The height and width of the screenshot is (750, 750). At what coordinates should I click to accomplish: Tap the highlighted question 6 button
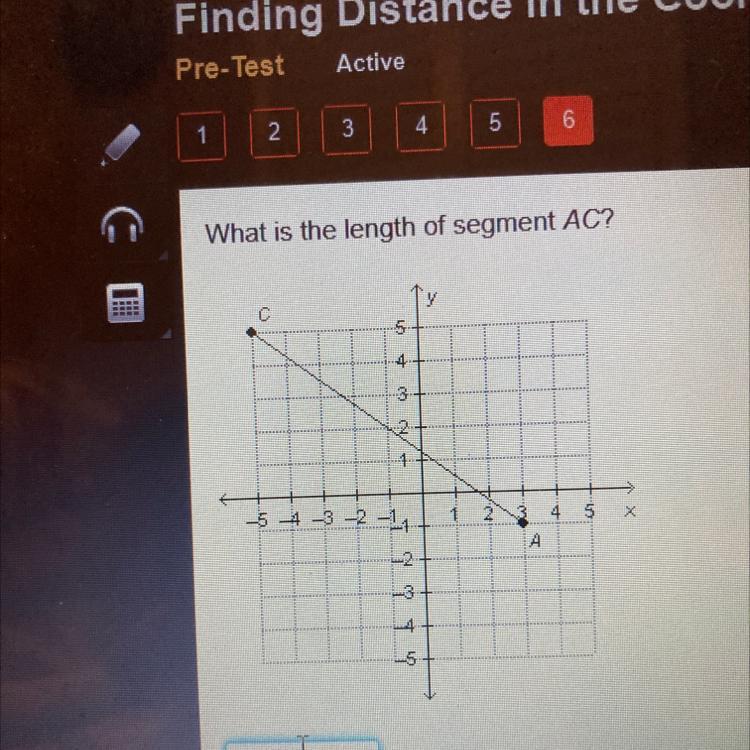[x=567, y=119]
